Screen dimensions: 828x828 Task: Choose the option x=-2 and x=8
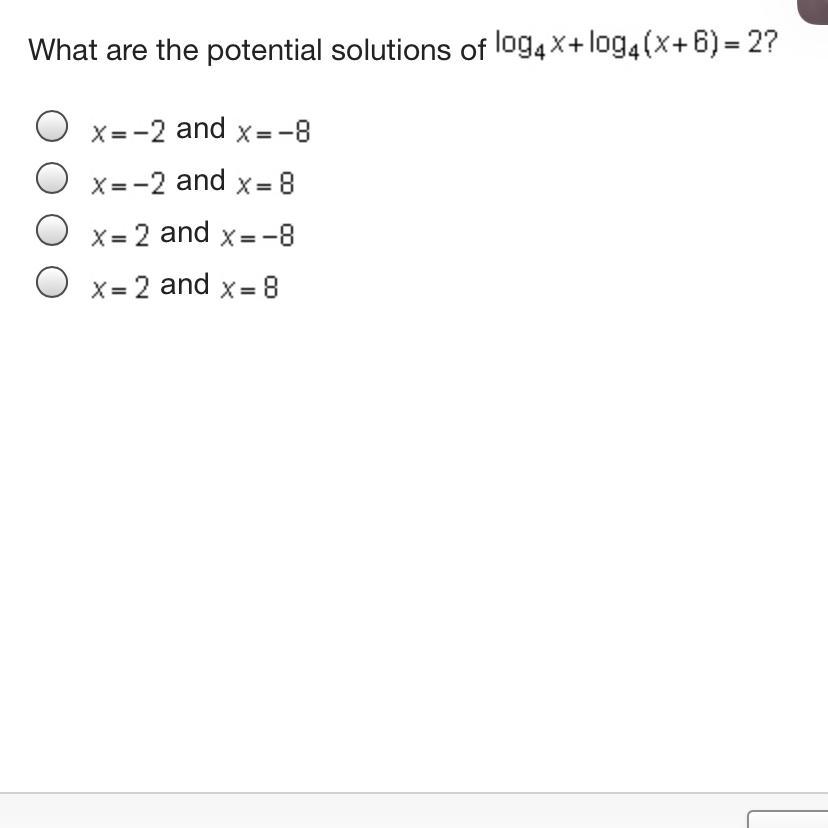pyautogui.click(x=52, y=179)
